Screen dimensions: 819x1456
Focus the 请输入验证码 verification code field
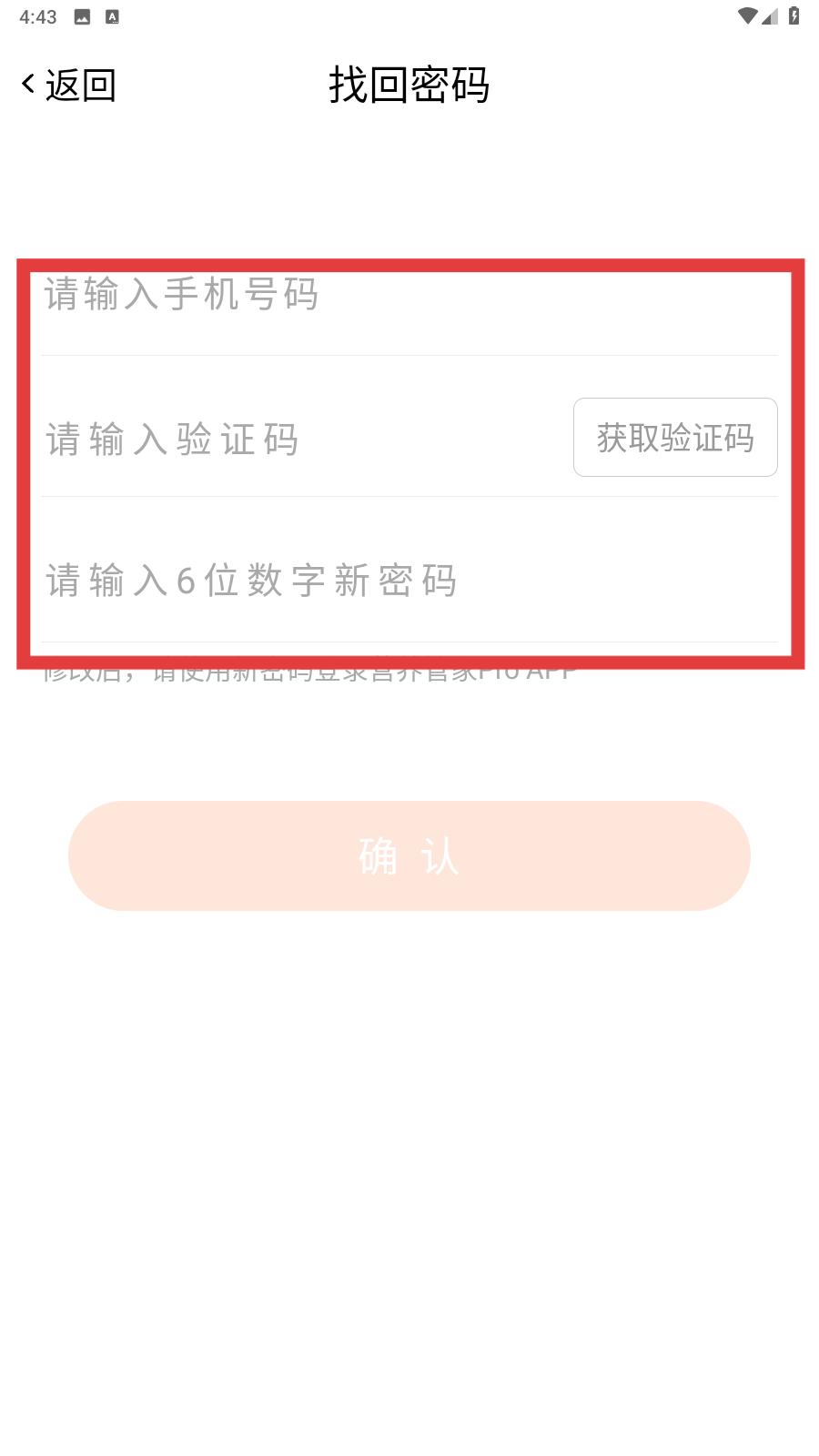pyautogui.click(x=305, y=439)
